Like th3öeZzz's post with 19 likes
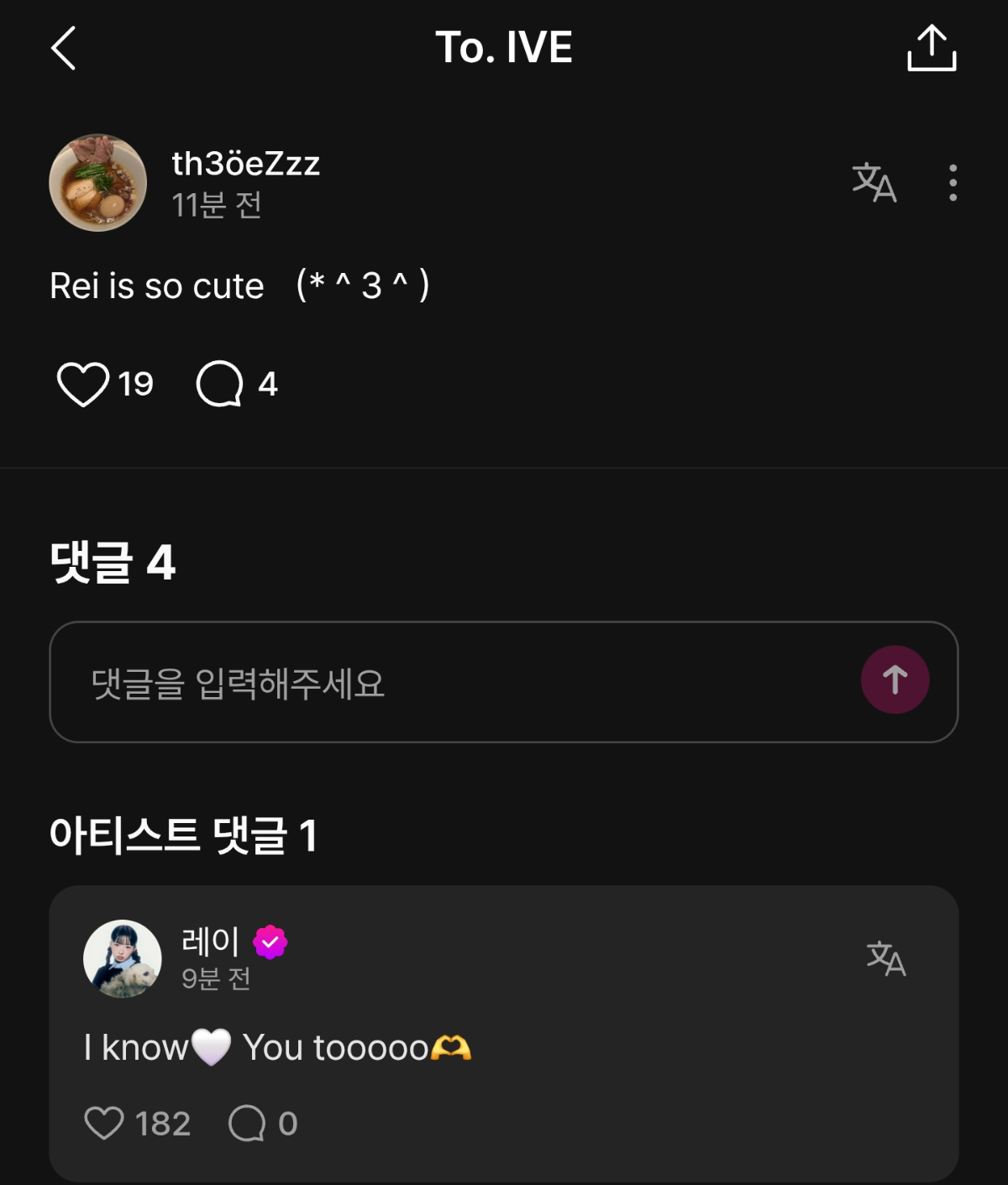This screenshot has height=1185, width=1008. pos(83,385)
